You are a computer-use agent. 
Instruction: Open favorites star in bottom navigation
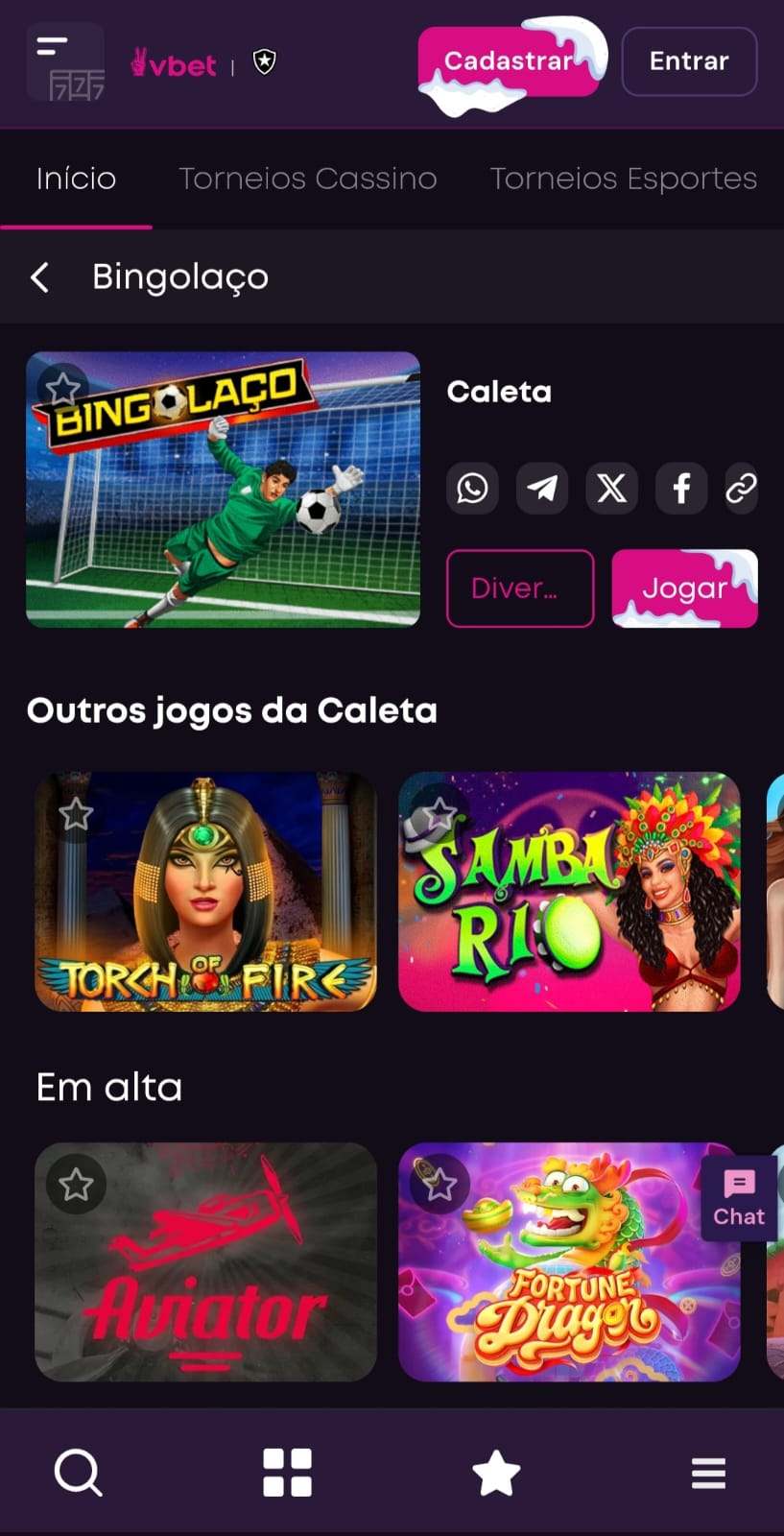pyautogui.click(x=496, y=1472)
